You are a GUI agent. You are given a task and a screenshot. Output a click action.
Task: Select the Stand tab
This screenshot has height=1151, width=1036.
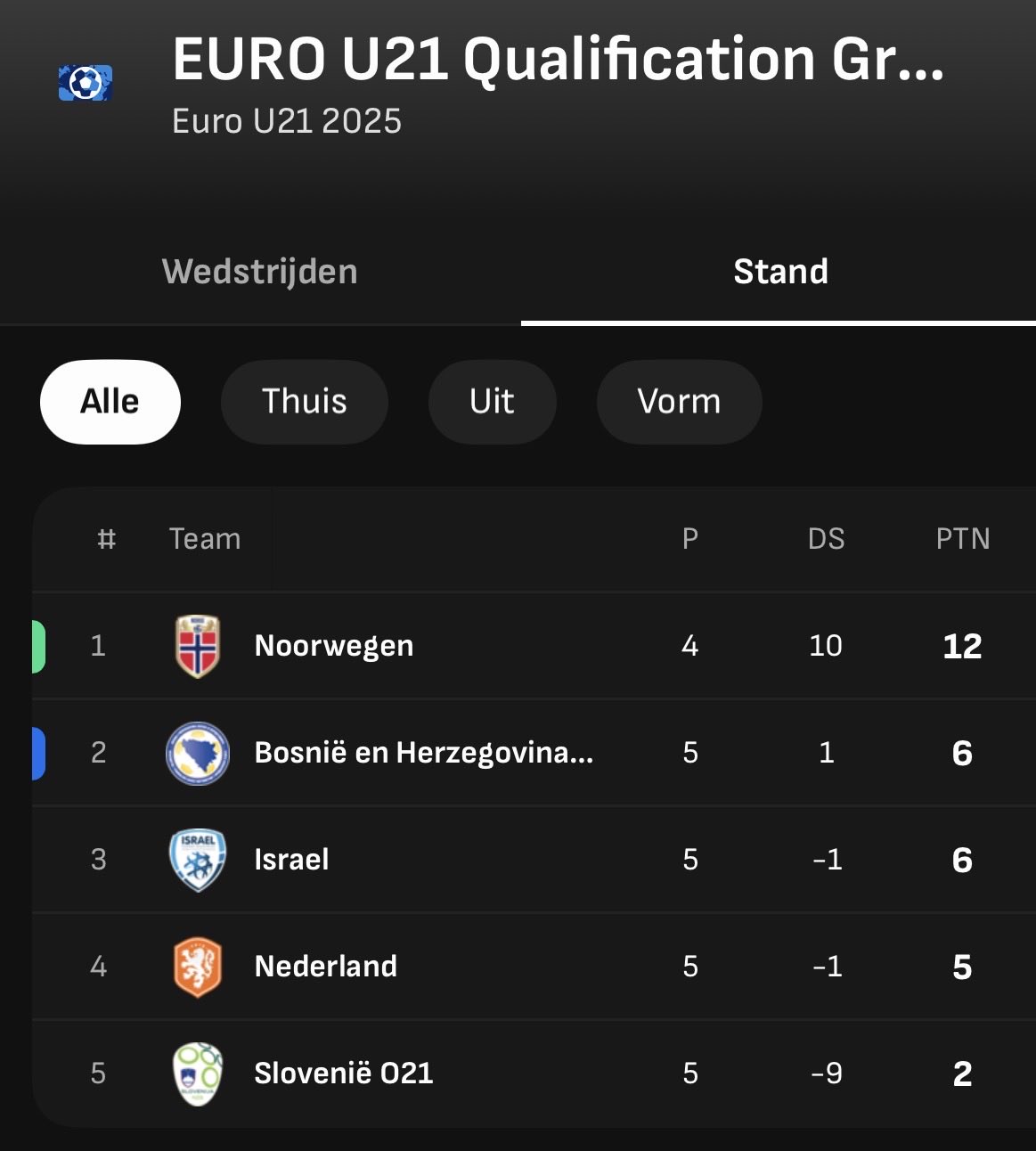tap(780, 272)
